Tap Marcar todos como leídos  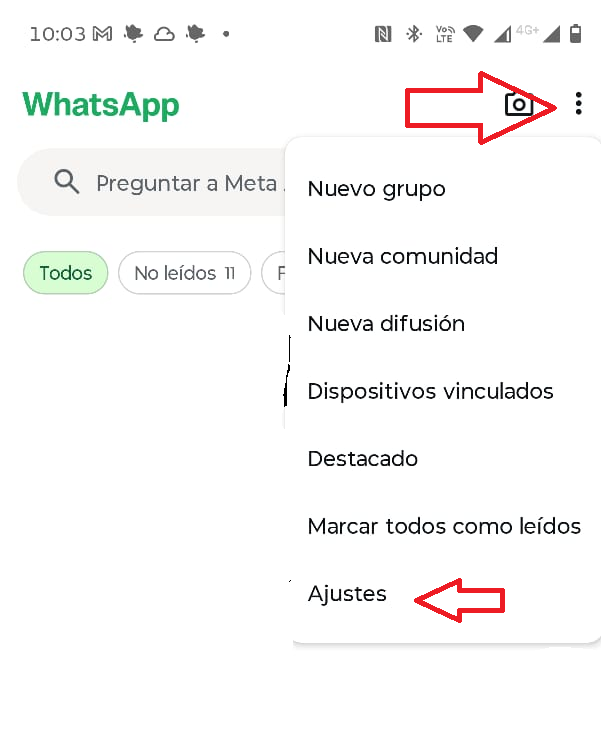tap(444, 526)
